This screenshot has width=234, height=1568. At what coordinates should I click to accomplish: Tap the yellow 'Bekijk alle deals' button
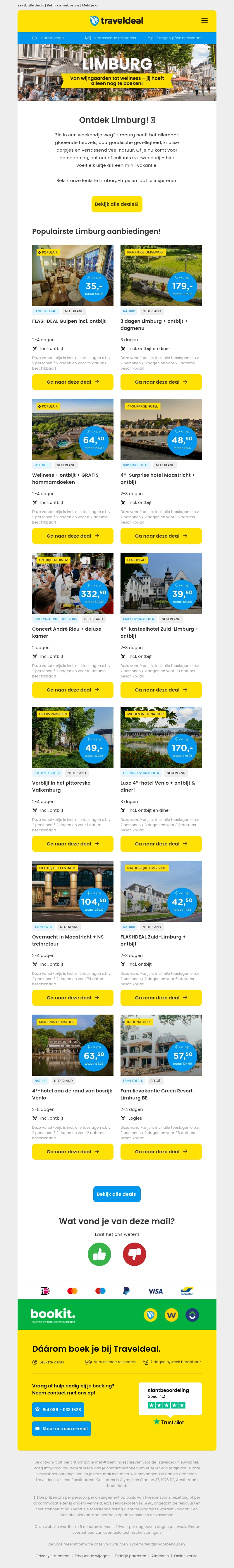point(117,204)
